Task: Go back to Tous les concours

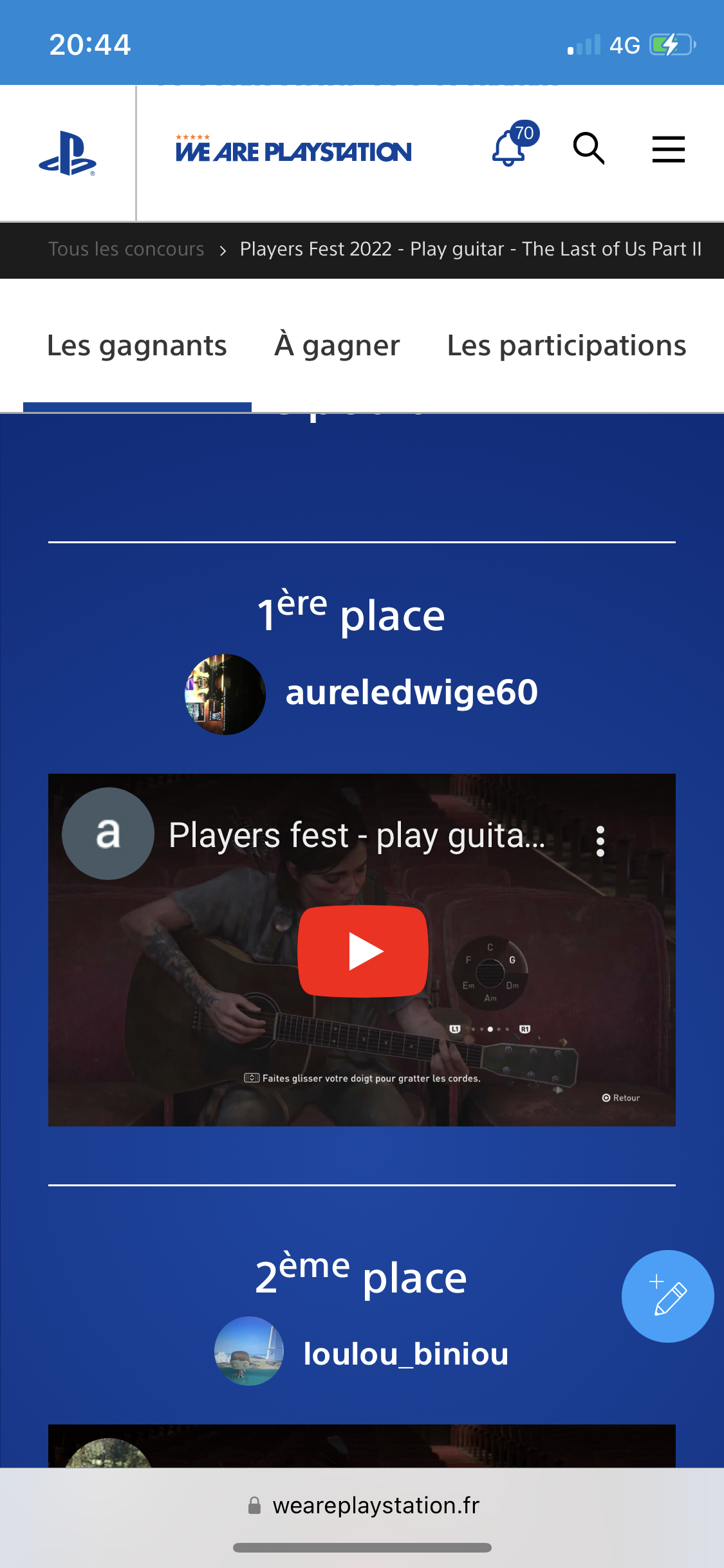Action: (126, 249)
